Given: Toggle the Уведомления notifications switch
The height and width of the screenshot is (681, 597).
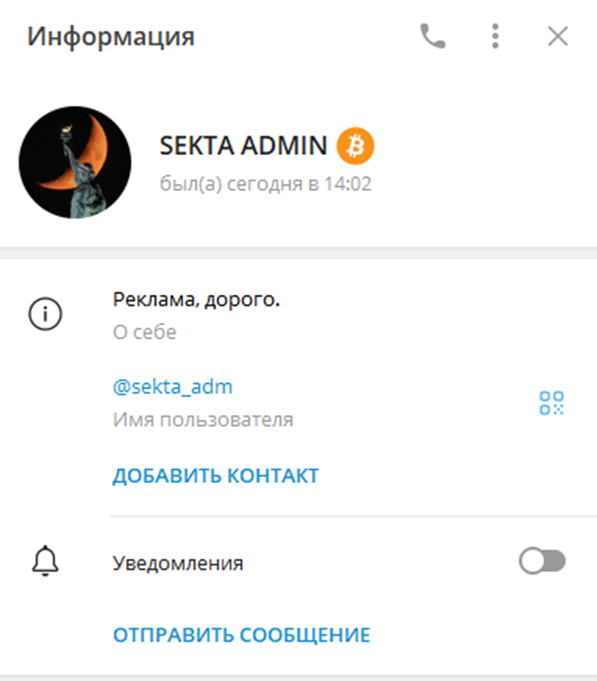Looking at the screenshot, I should [x=542, y=561].
